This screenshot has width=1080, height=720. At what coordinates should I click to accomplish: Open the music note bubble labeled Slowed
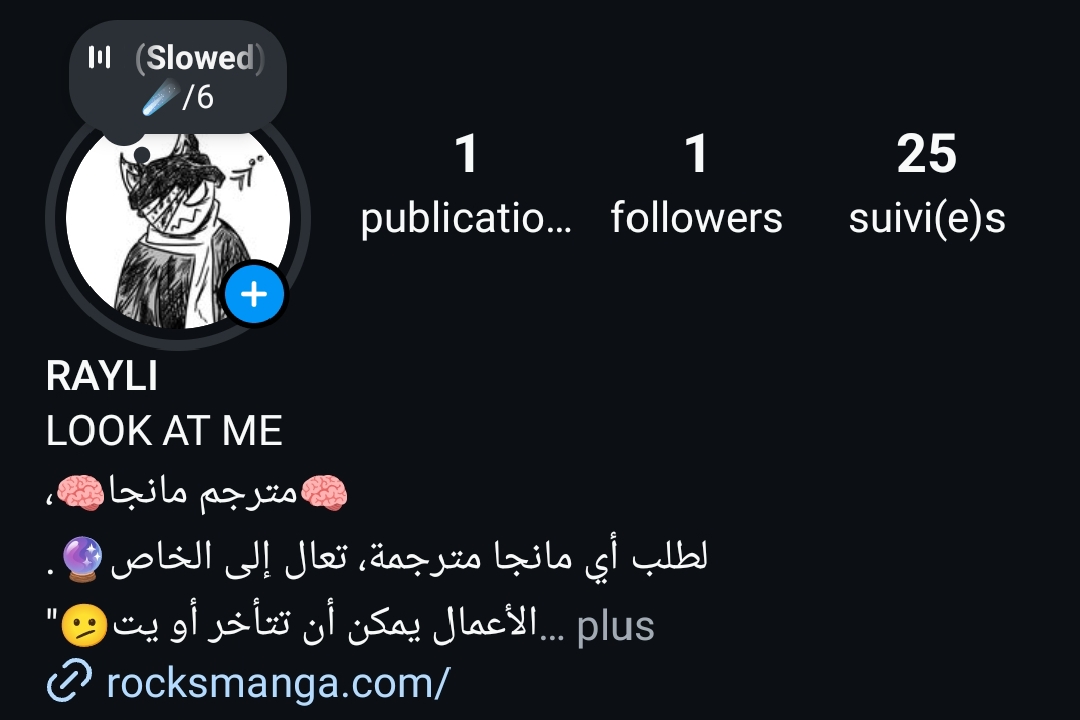click(178, 78)
